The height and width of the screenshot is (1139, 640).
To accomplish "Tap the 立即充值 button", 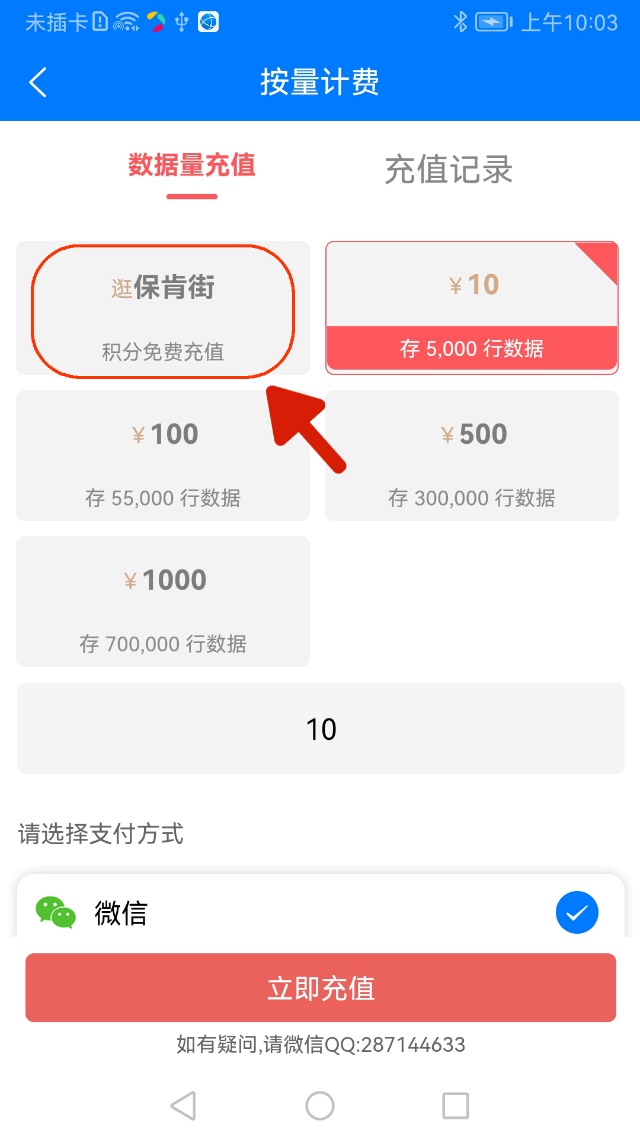I will point(320,988).
